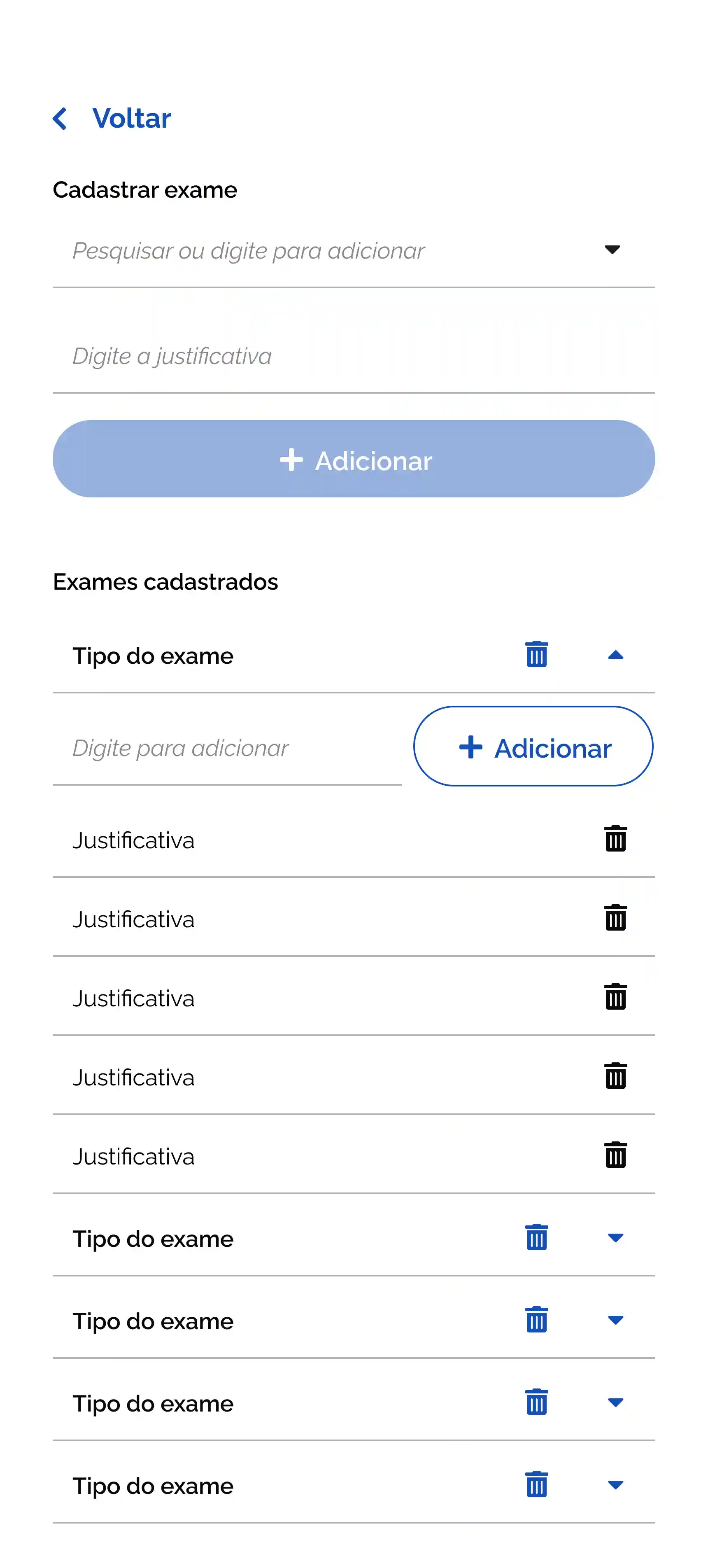Remove the first Justificativa with trash icon
This screenshot has width=708, height=1568.
coord(615,839)
